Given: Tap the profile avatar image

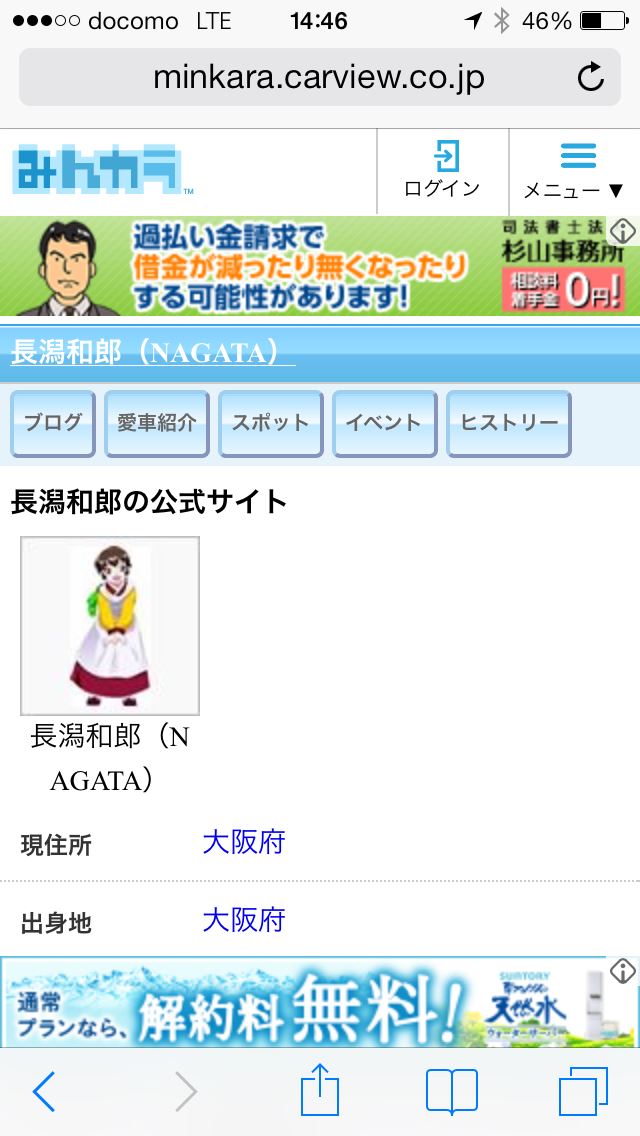Looking at the screenshot, I should point(109,626).
